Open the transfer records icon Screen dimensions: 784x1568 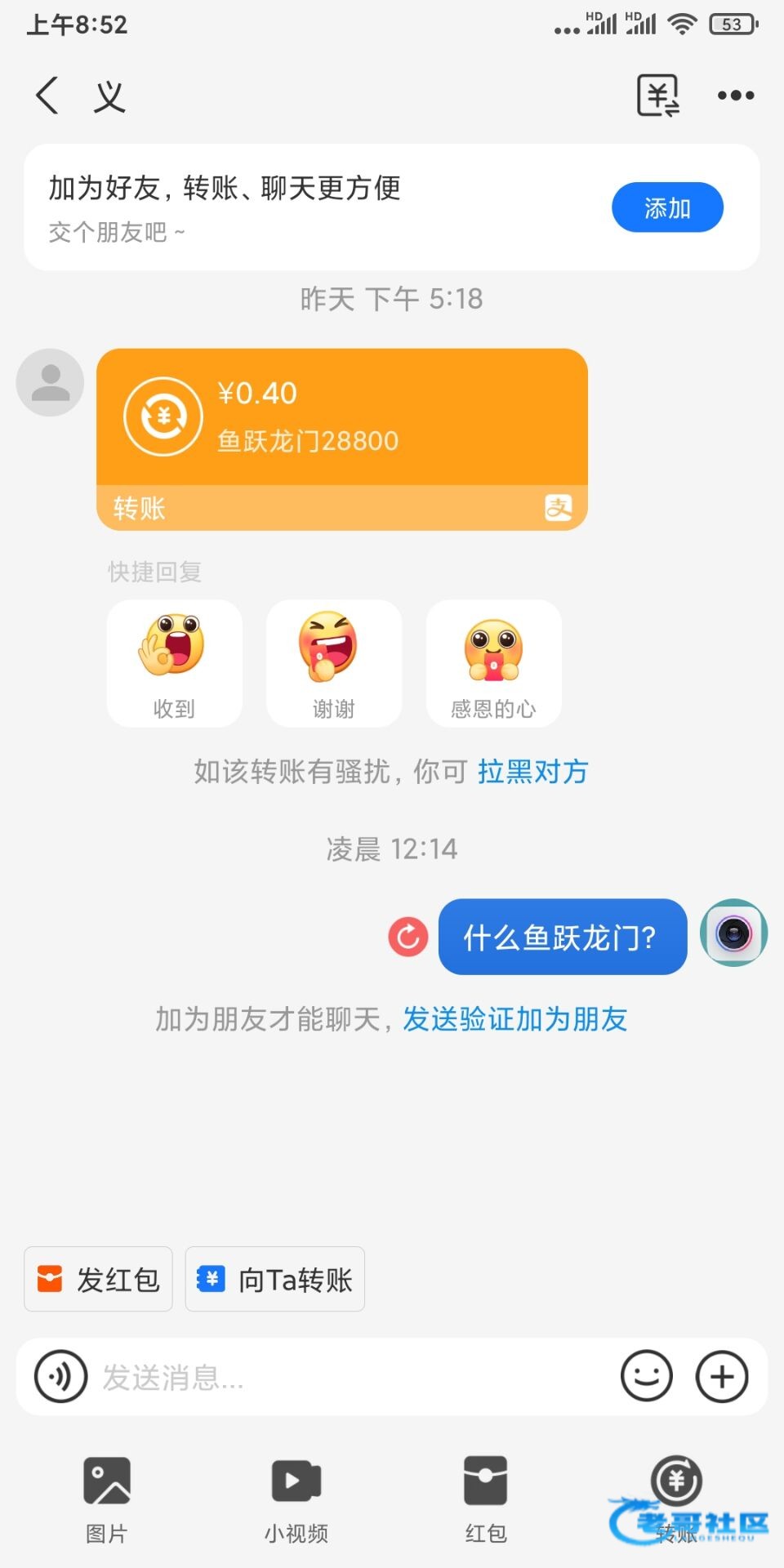coord(658,96)
